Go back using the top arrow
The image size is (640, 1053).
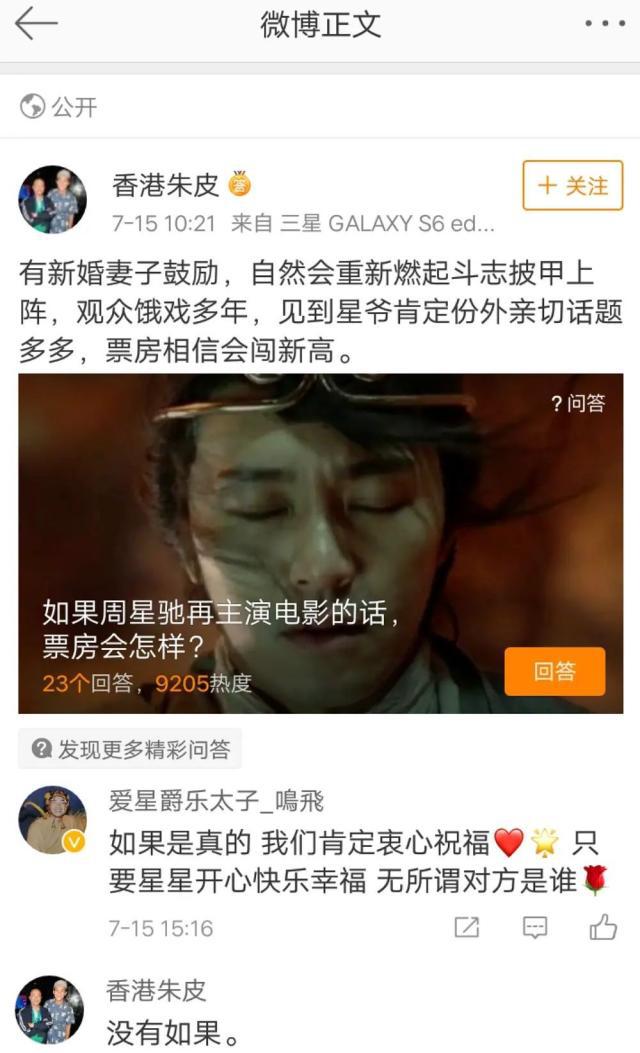click(36, 24)
